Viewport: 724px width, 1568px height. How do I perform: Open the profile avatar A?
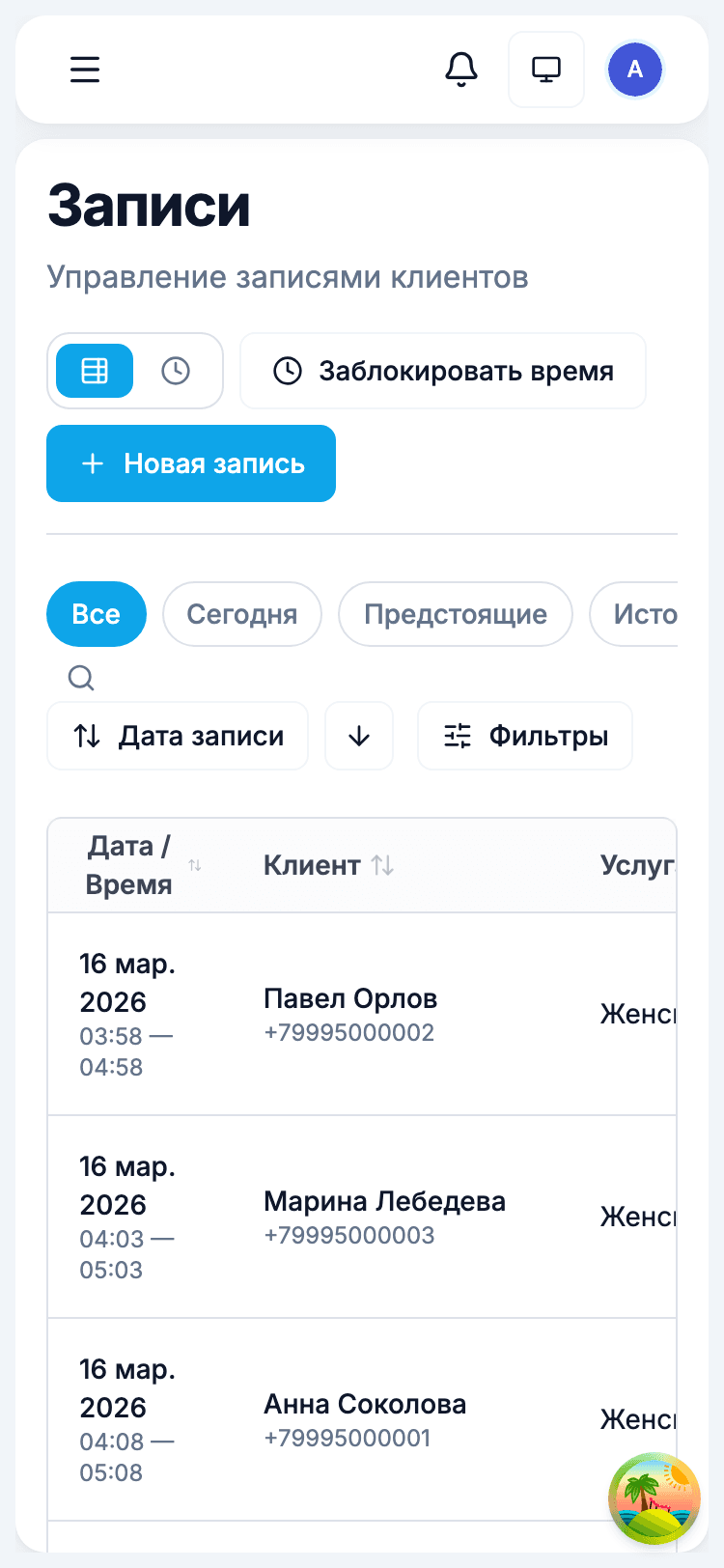coord(634,70)
